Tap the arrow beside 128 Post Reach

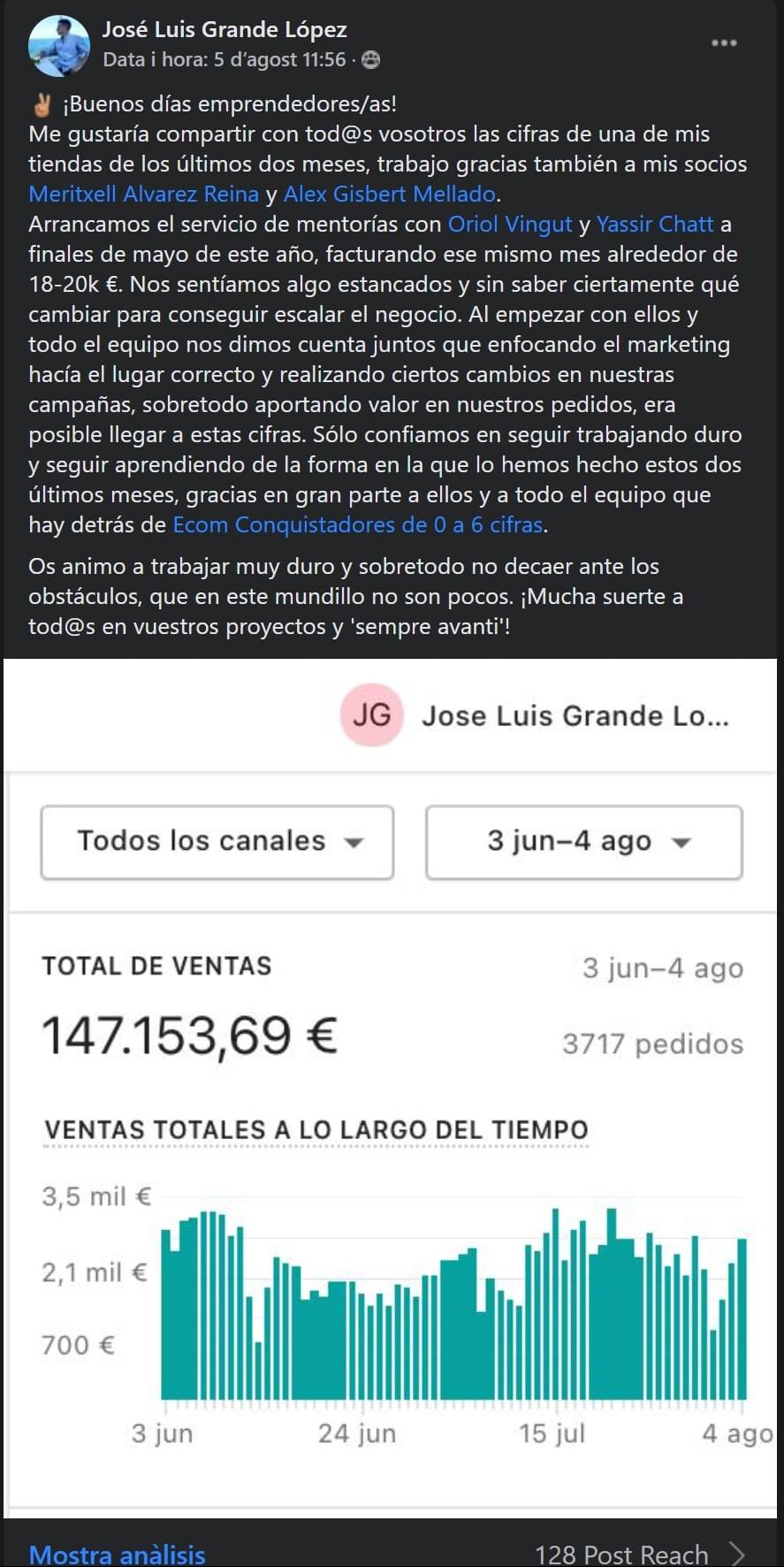coord(737,1553)
